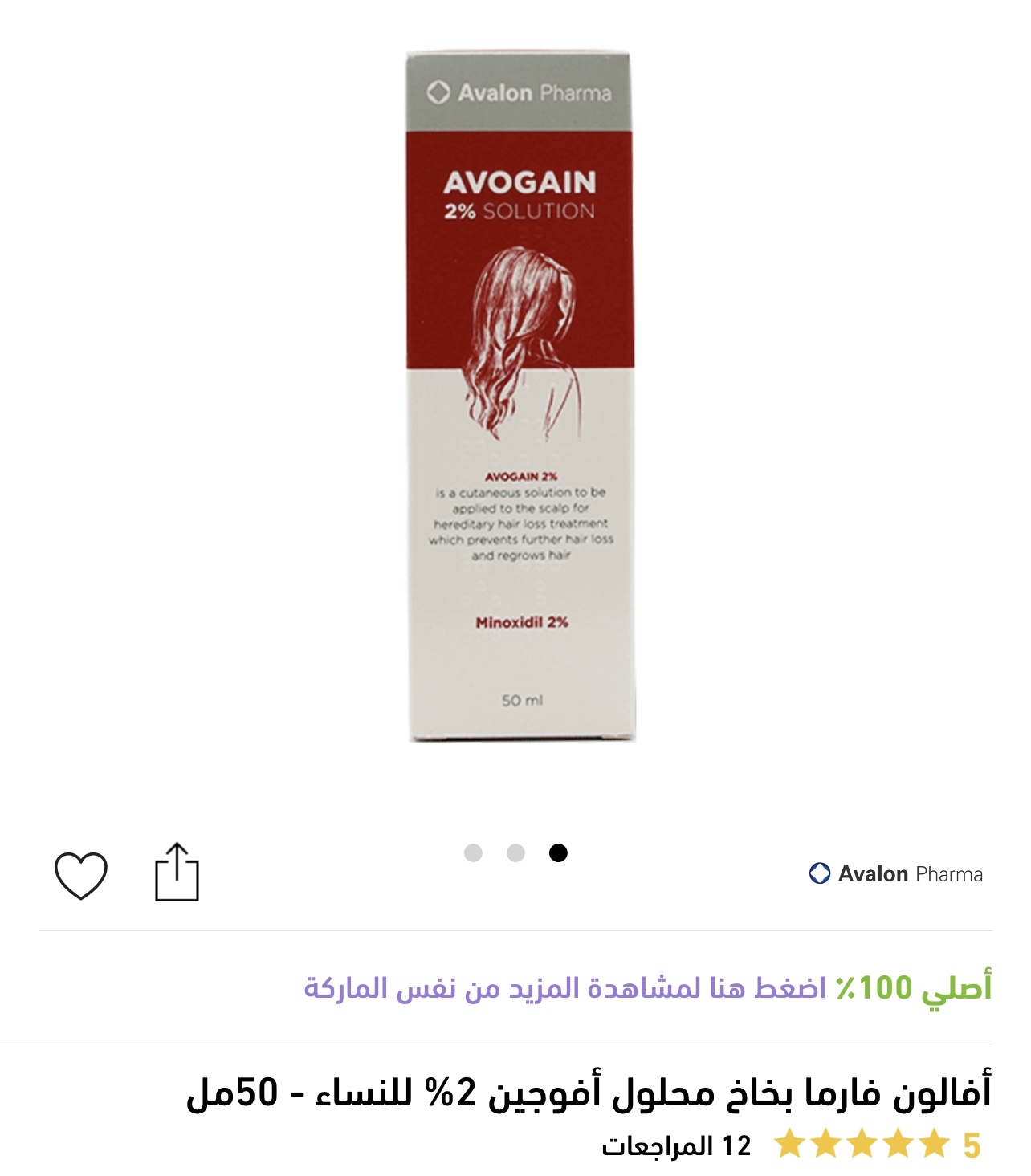Open the 12 reviews rating
Screen dimensions: 1031x1176
(x=676, y=1146)
